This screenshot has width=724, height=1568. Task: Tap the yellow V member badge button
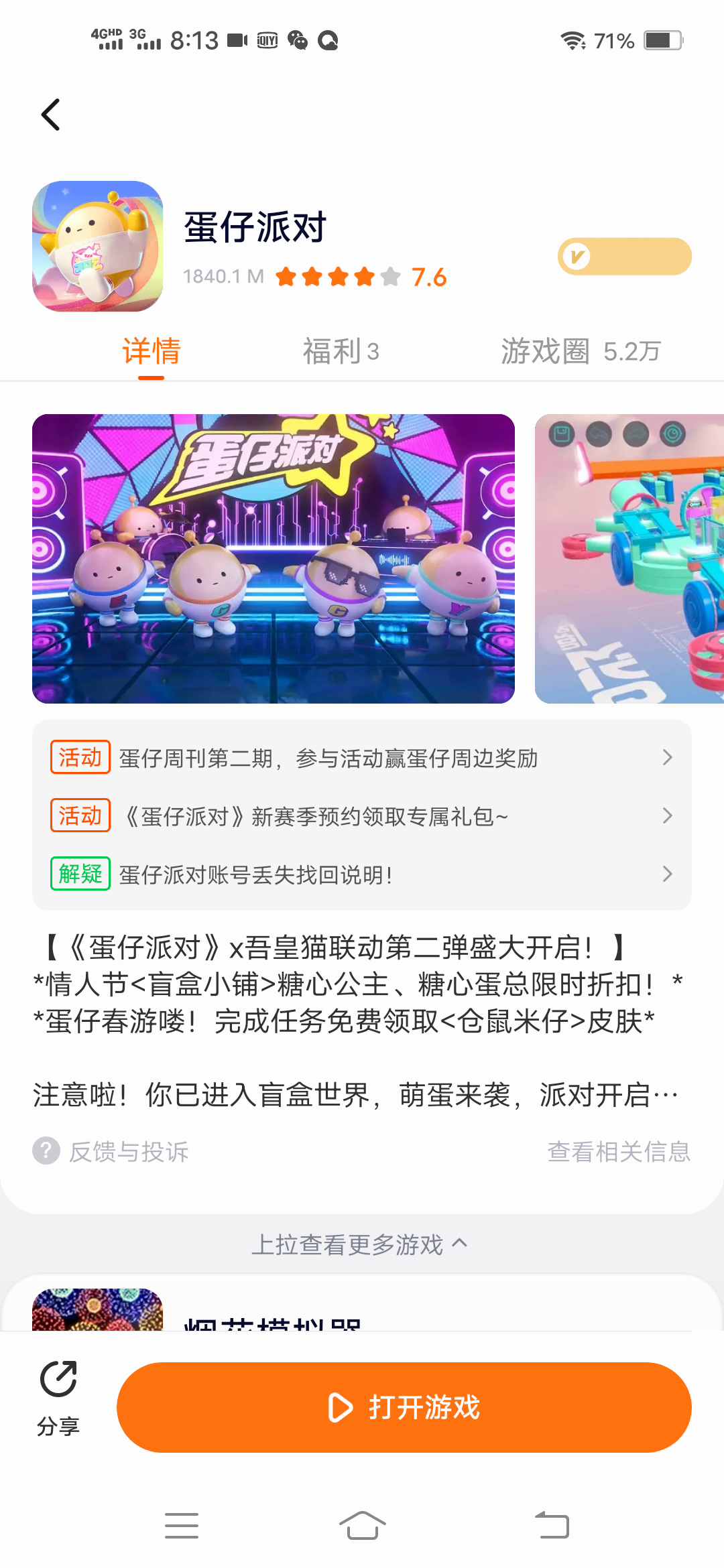pyautogui.click(x=624, y=256)
